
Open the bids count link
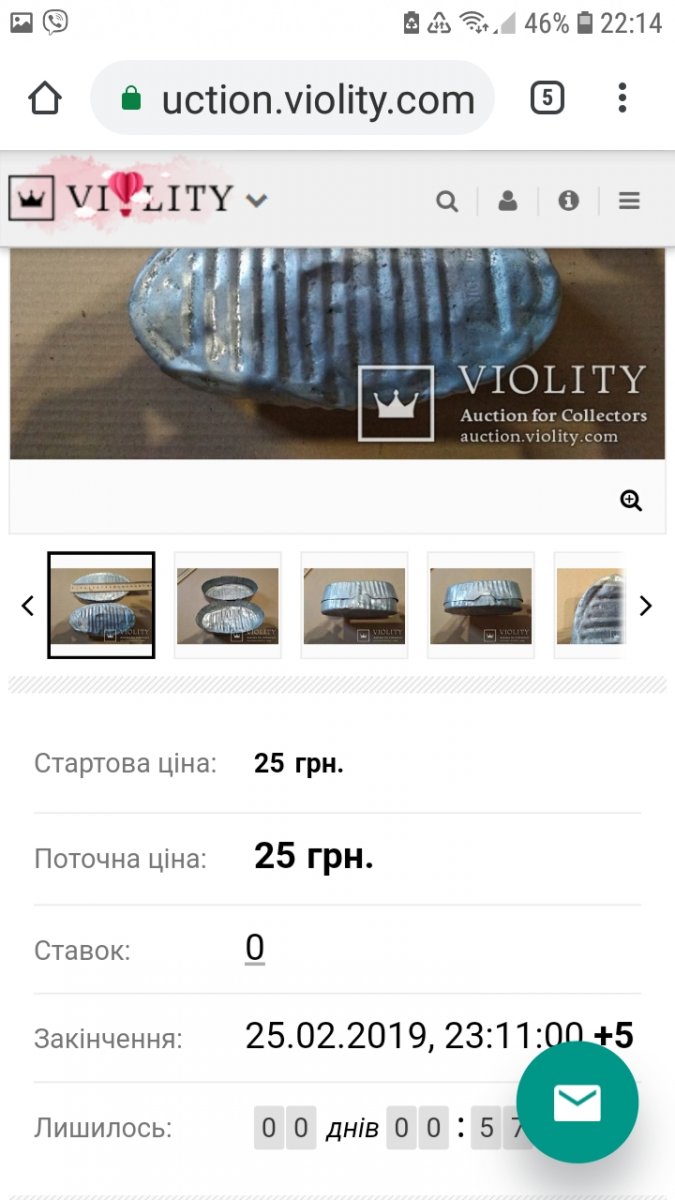(x=255, y=947)
